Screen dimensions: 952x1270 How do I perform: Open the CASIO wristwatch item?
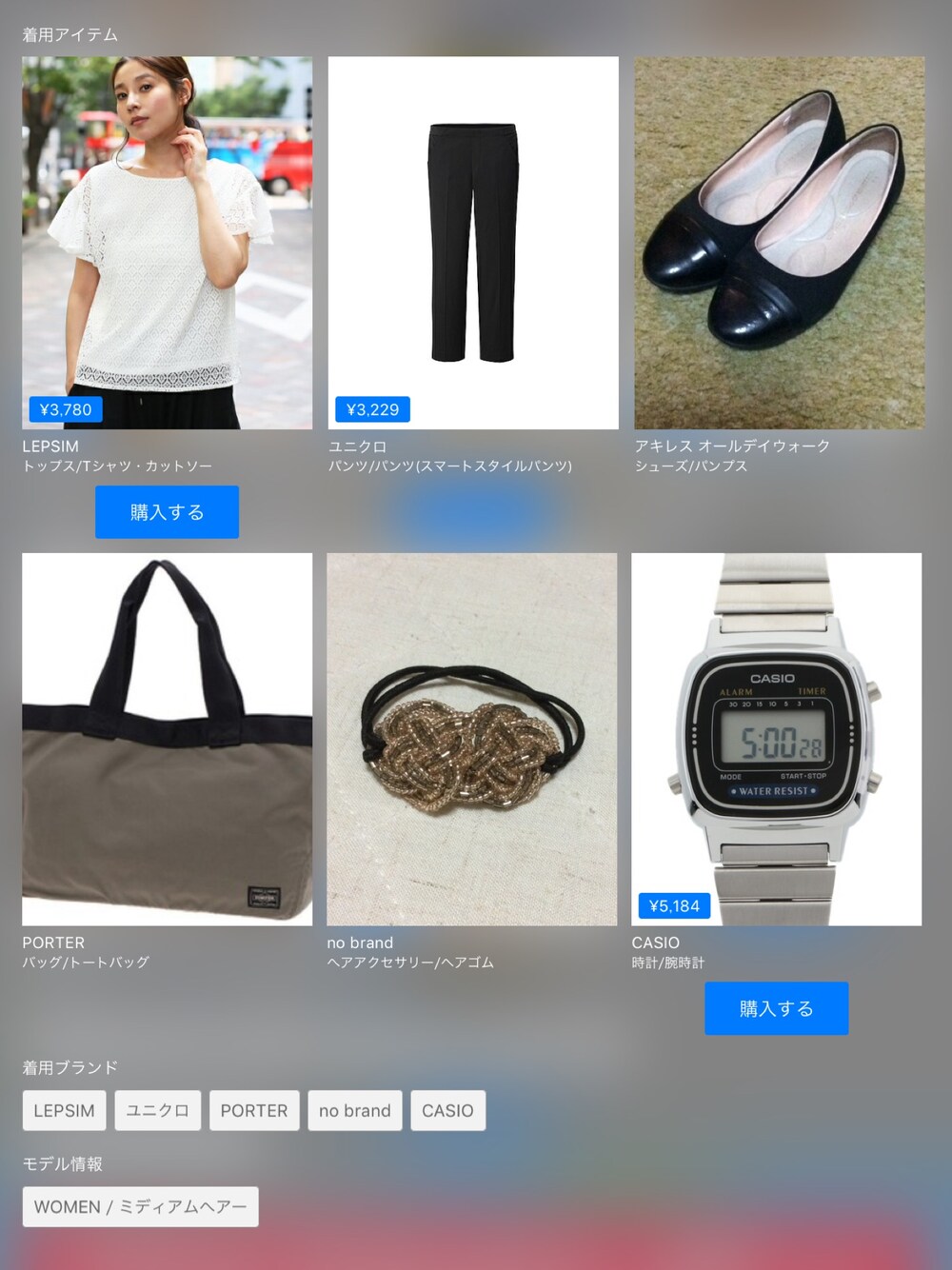(776, 739)
